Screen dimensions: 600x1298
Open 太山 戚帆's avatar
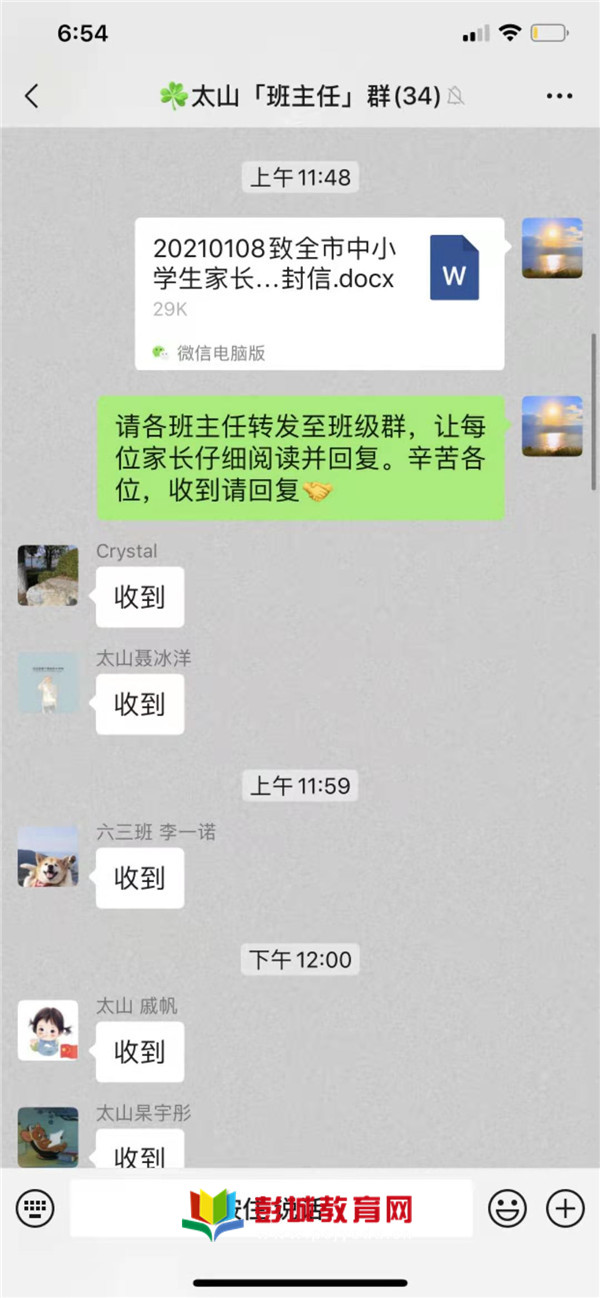pyautogui.click(x=48, y=1031)
